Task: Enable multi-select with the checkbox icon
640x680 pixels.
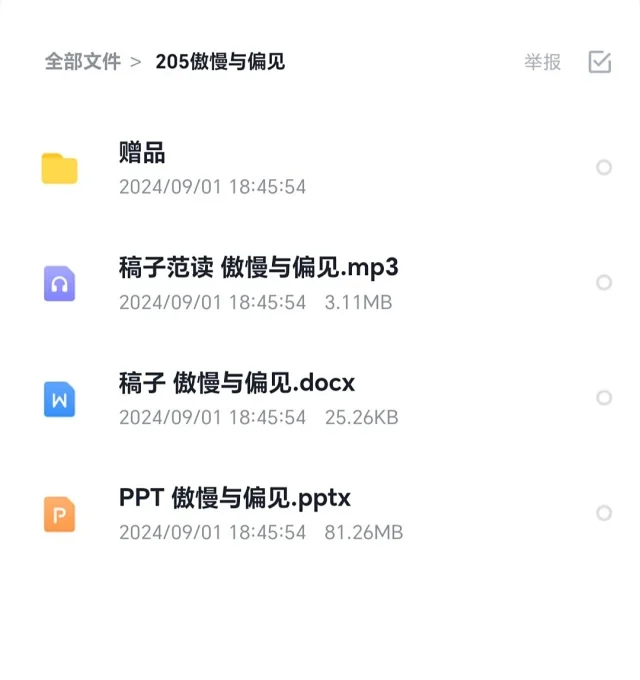Action: click(x=599, y=62)
